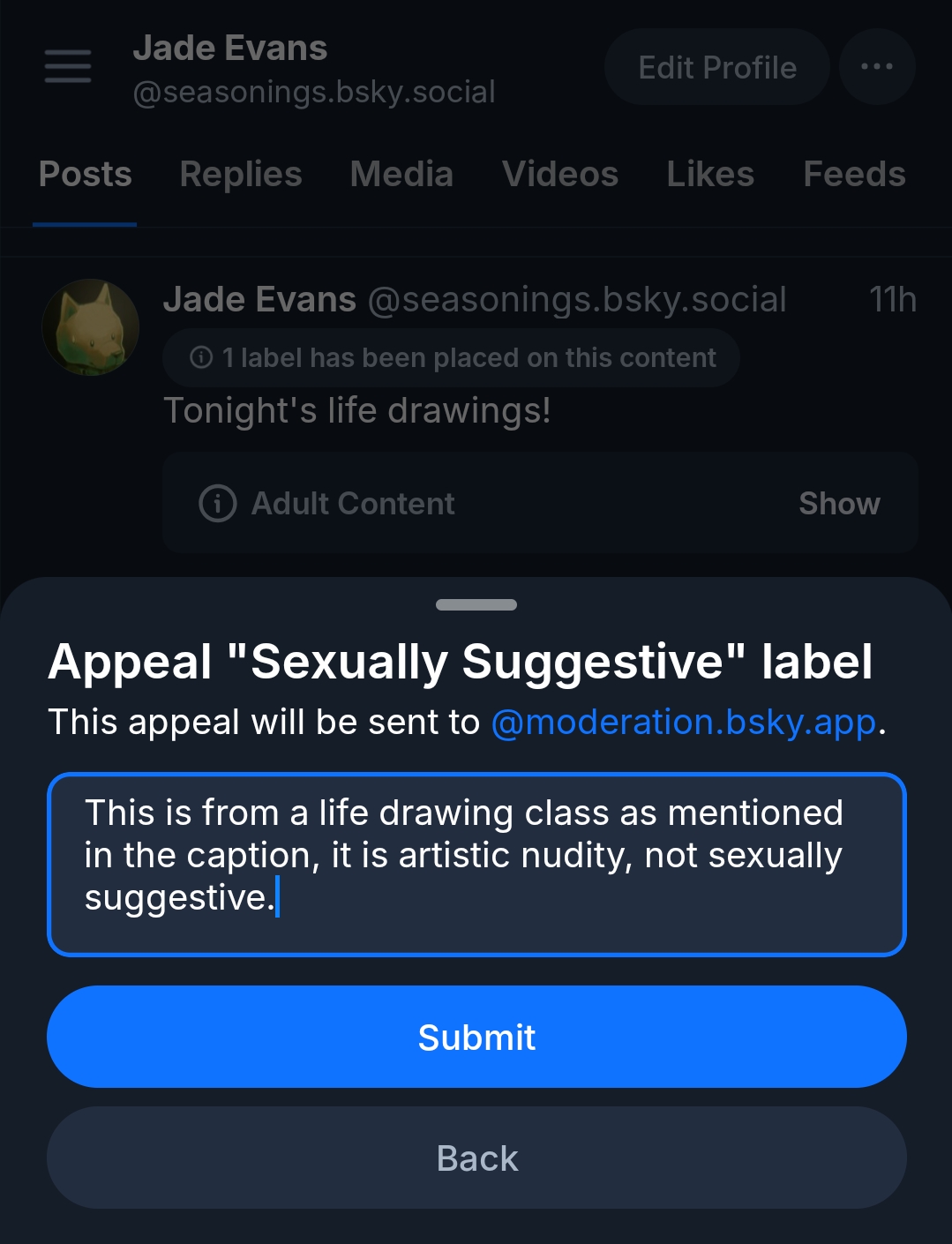Tap Edit Profile
Screen dimensions: 952x1244
tap(716, 67)
